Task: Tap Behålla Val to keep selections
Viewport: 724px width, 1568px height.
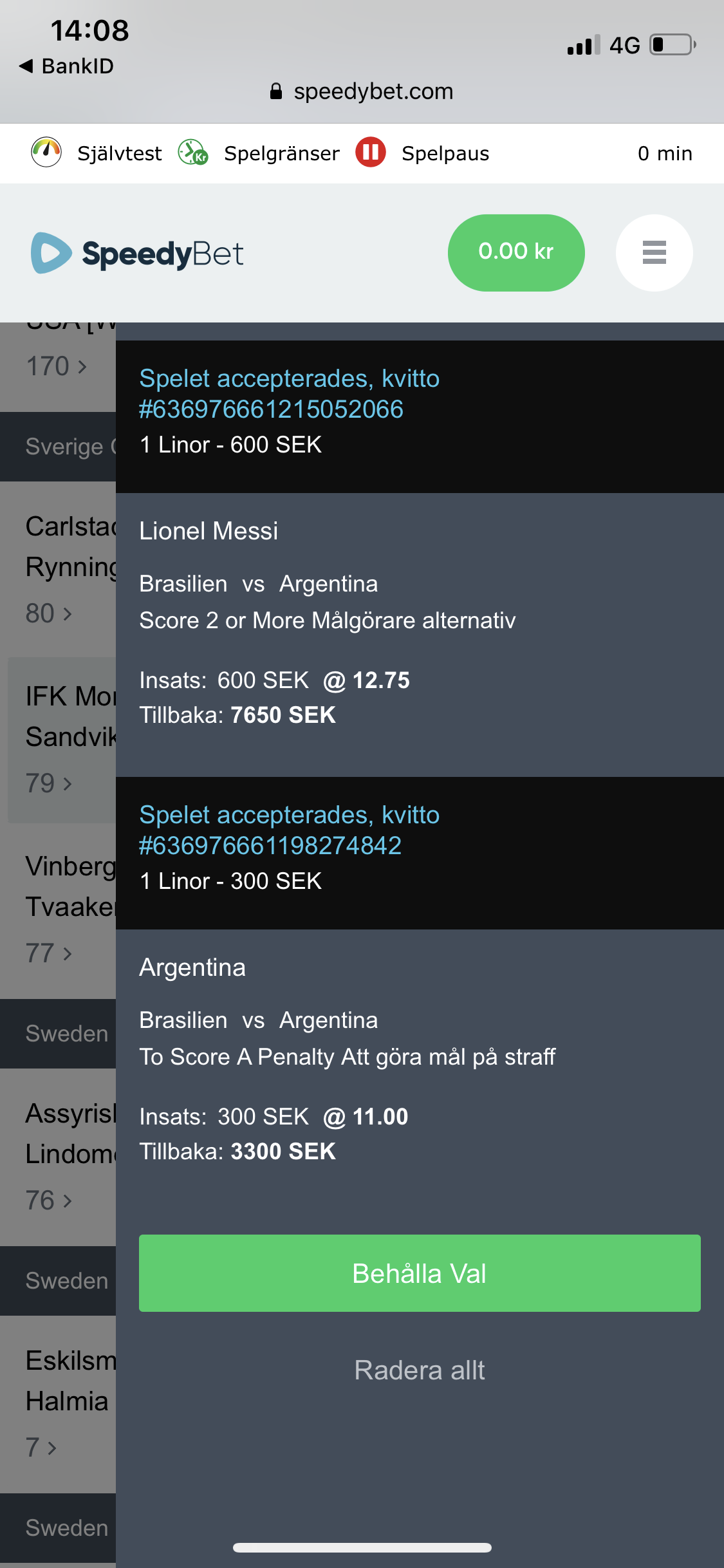Action: click(420, 1273)
